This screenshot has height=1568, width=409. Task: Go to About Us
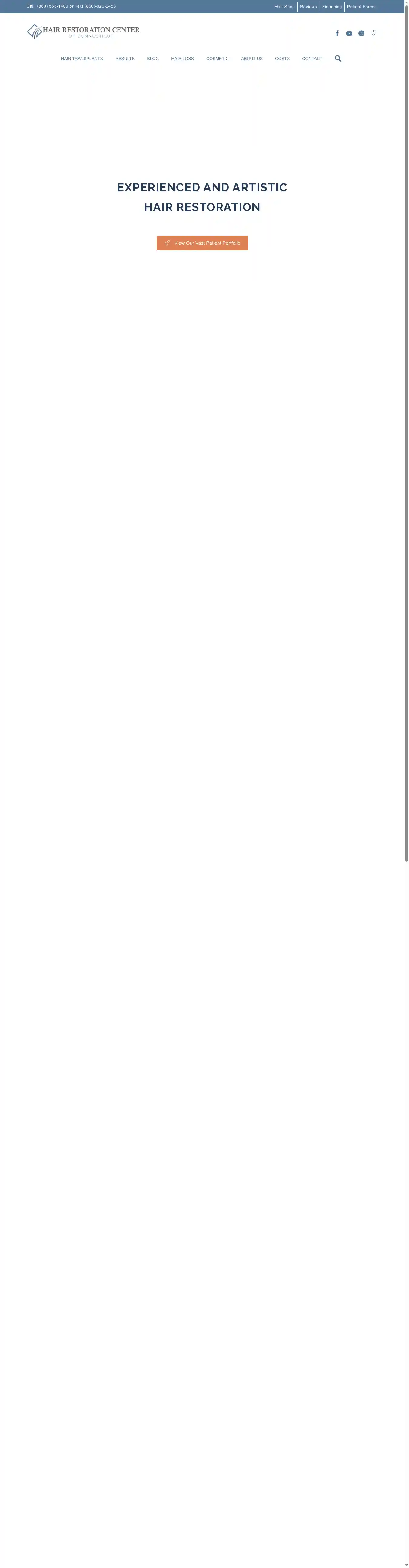[251, 59]
